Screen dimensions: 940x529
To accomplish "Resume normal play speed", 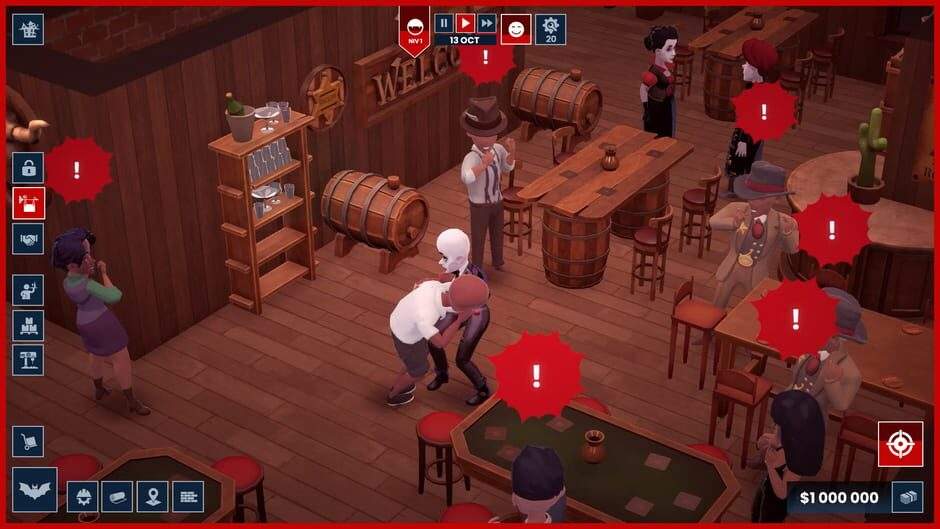I will (x=466, y=22).
